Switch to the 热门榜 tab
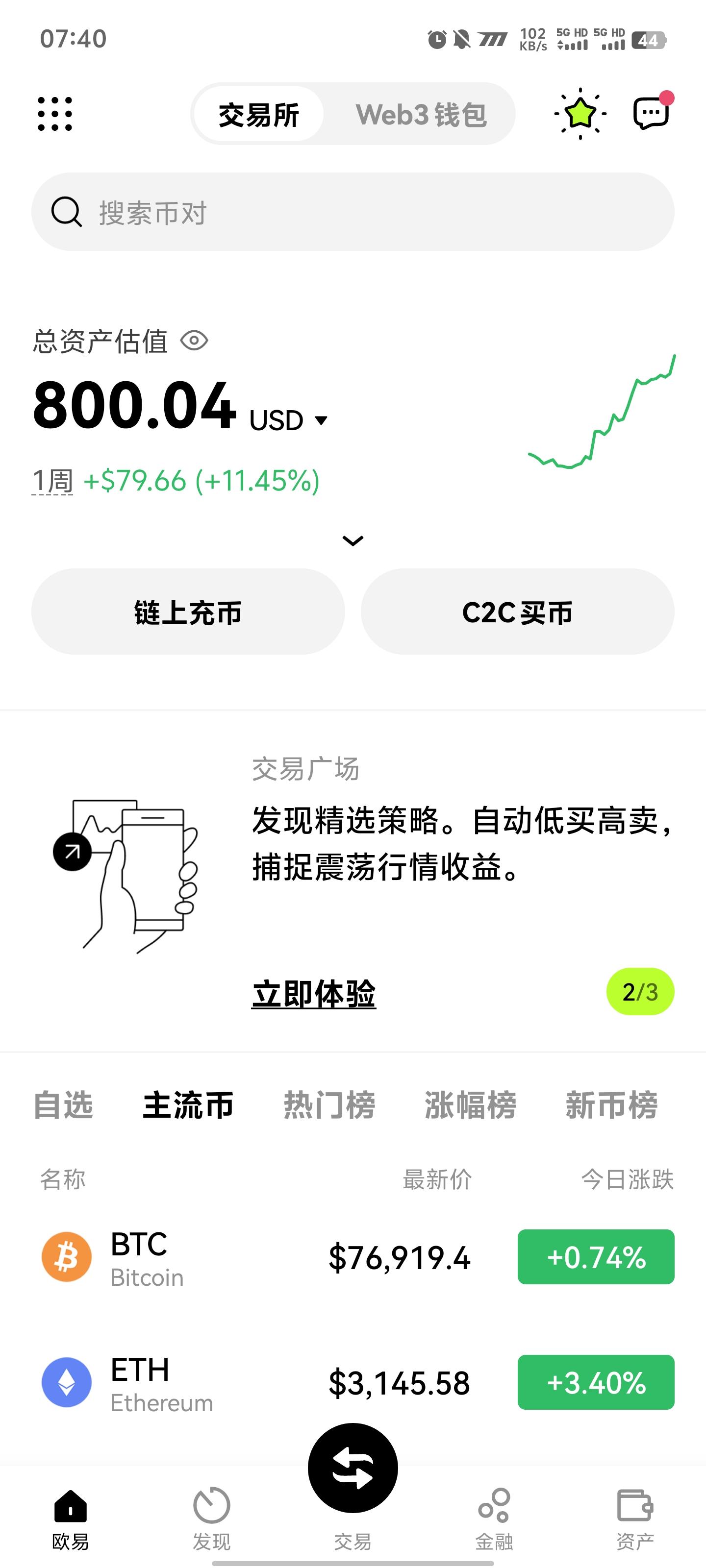 point(329,1106)
